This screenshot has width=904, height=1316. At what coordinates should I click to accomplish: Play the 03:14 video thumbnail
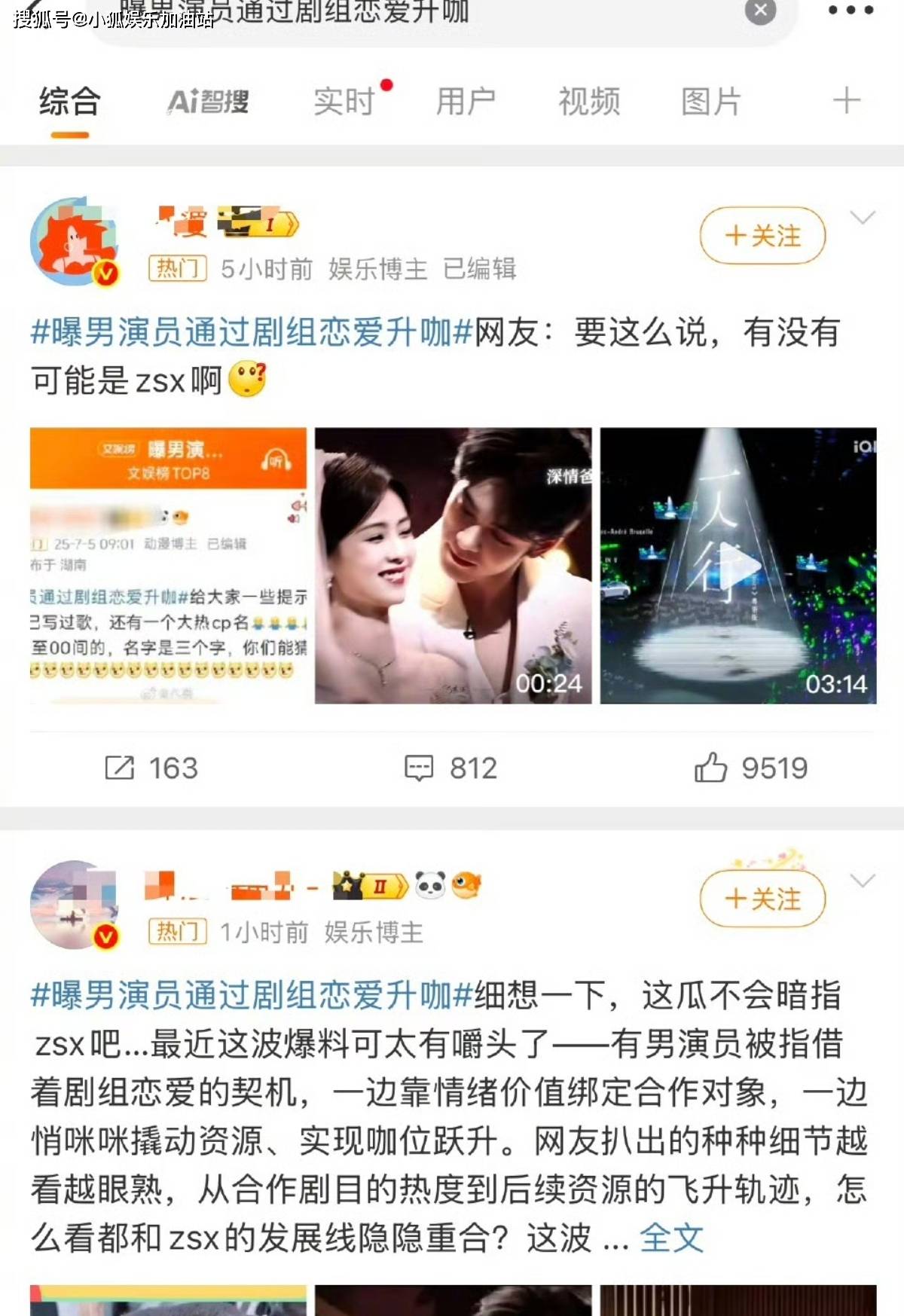click(738, 565)
